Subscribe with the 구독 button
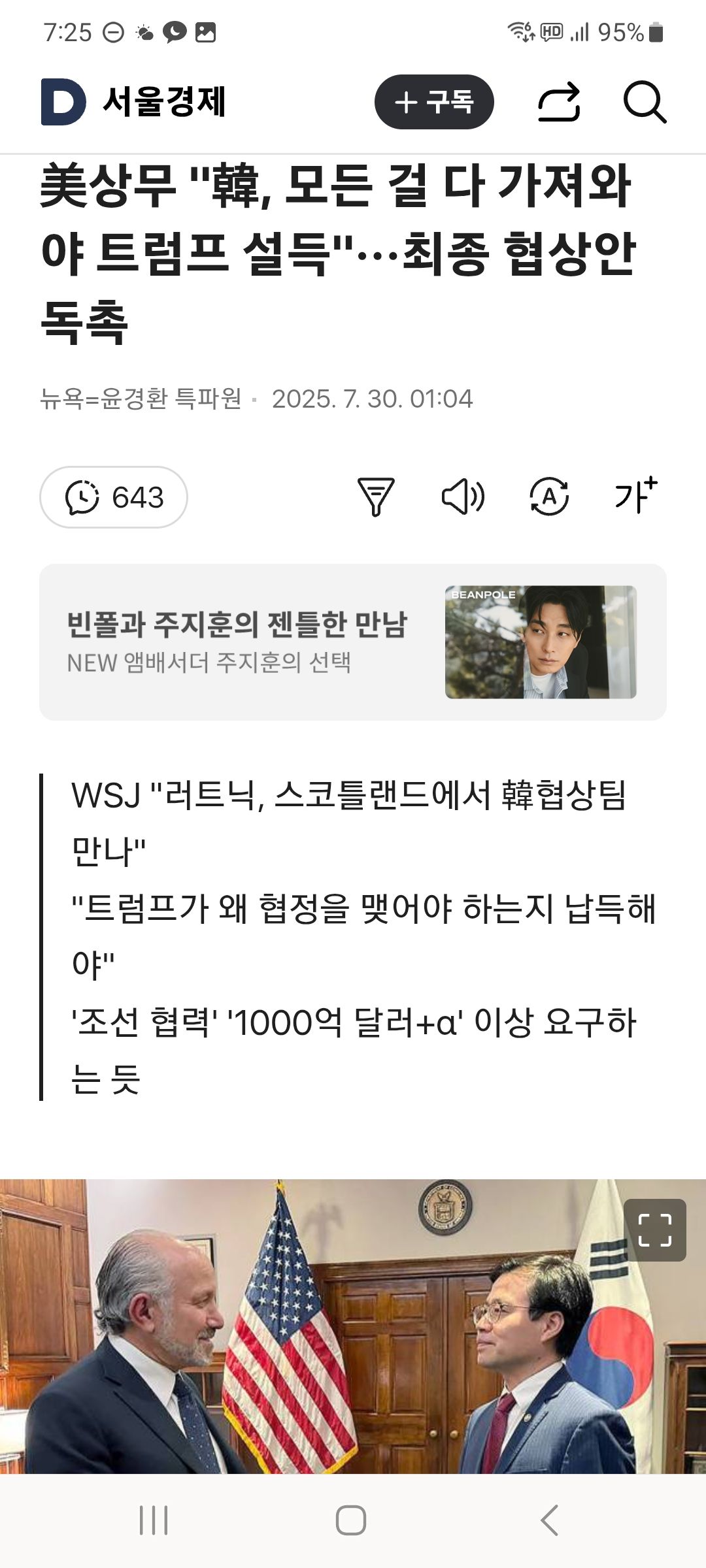This screenshot has width=706, height=1568. coord(433,102)
